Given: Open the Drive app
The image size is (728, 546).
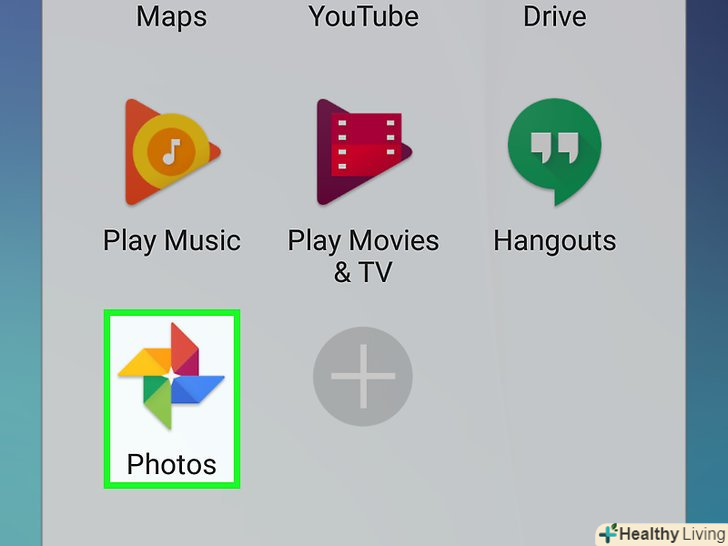Looking at the screenshot, I should point(554,16).
